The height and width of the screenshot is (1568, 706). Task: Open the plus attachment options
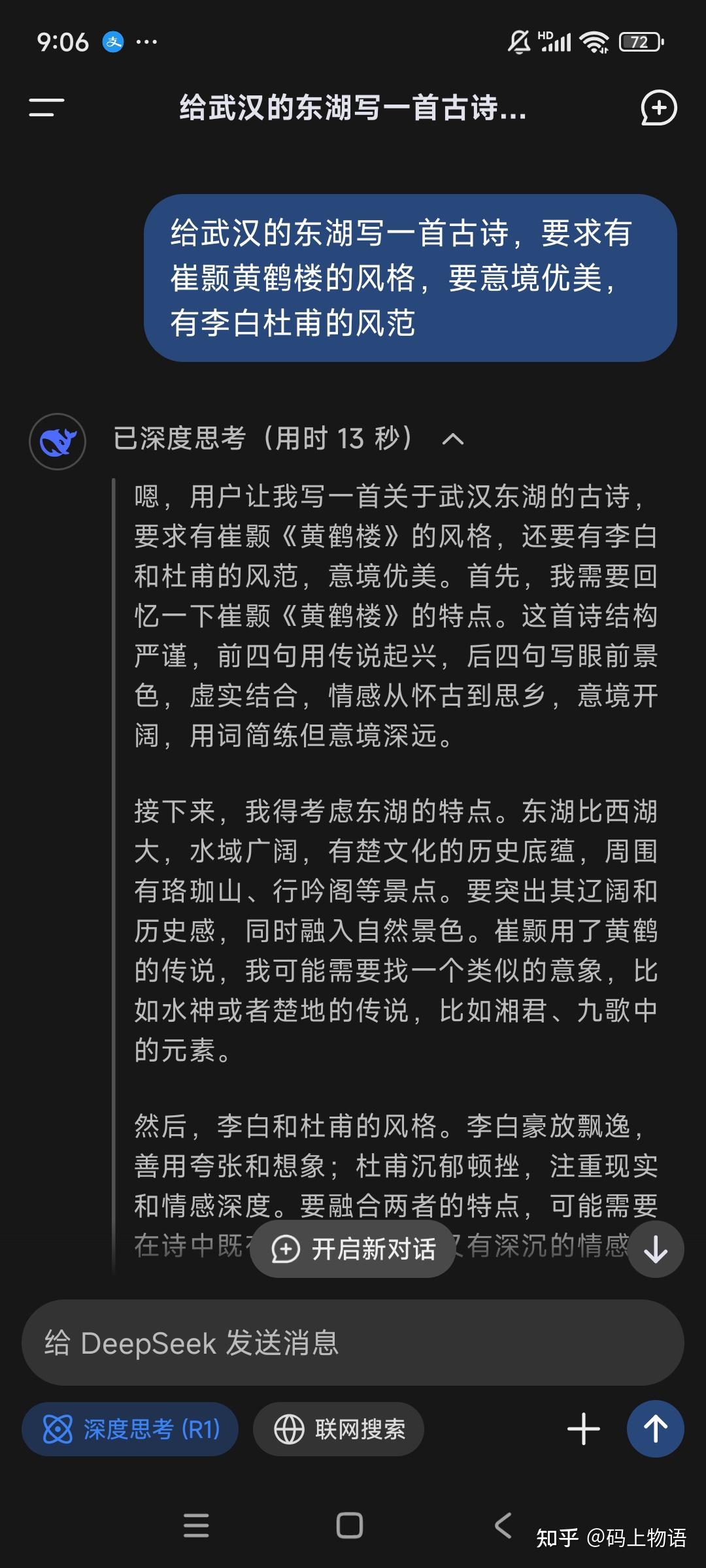(x=584, y=1429)
